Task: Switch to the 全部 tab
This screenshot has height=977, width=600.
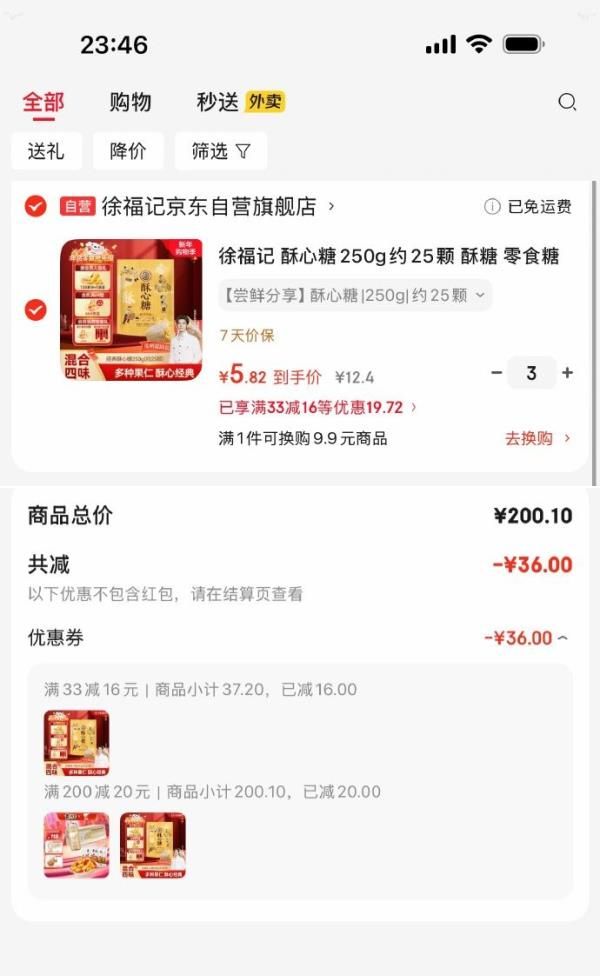Action: 43,102
